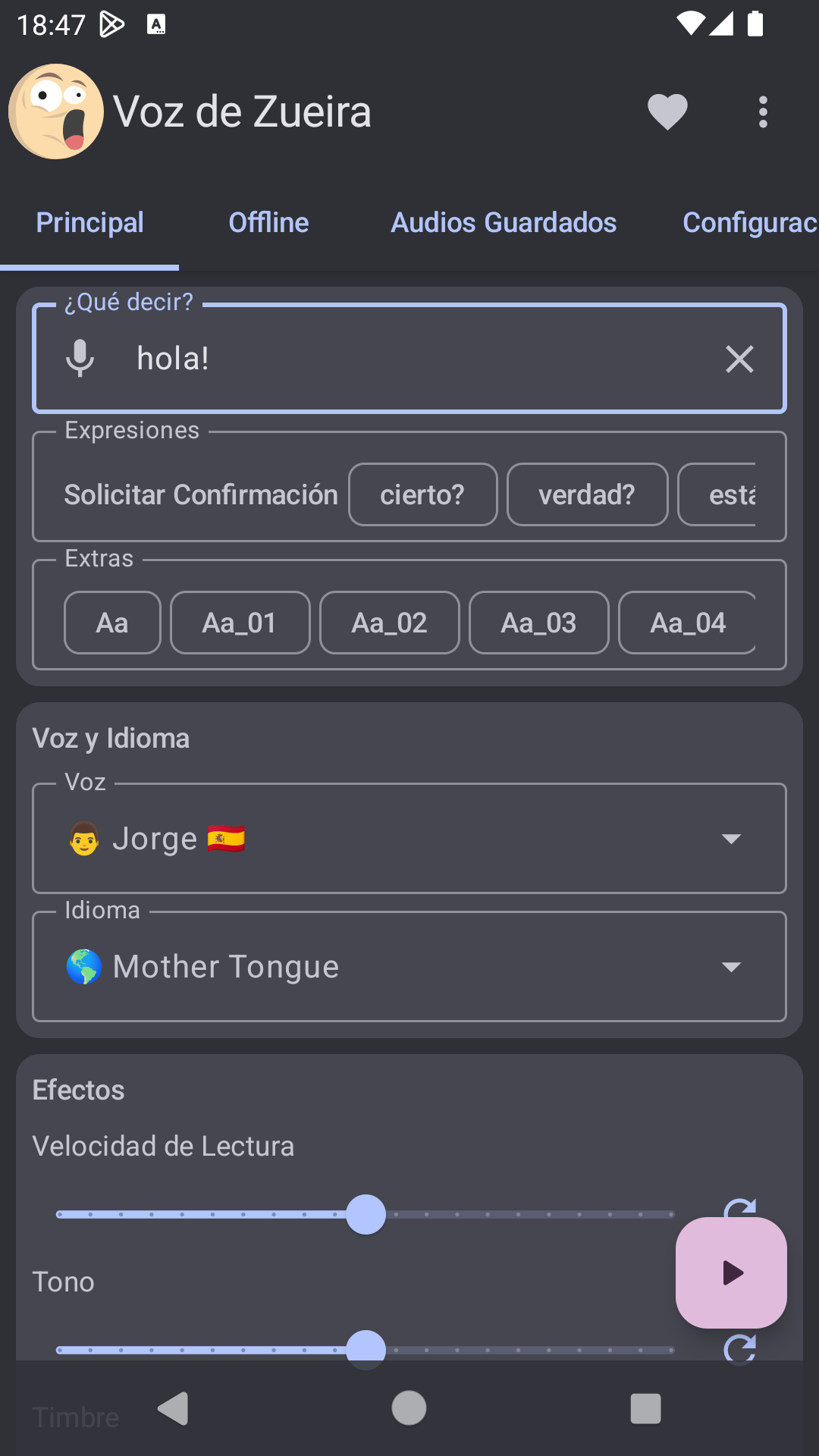The image size is (819, 1456).
Task: Open the Idioma dropdown showing Mother Tongue
Action: coord(409,965)
